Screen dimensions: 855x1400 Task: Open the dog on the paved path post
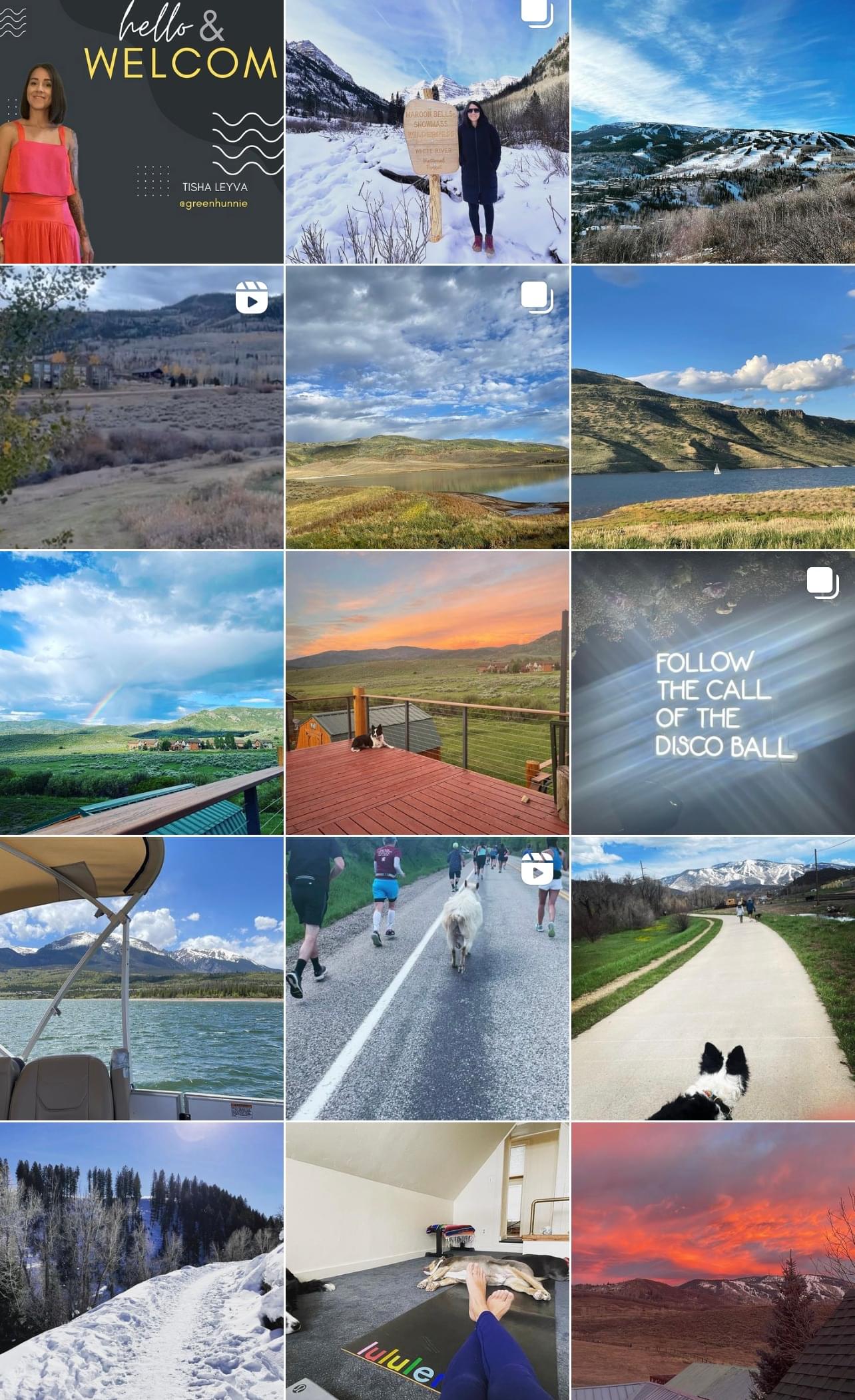(713, 979)
